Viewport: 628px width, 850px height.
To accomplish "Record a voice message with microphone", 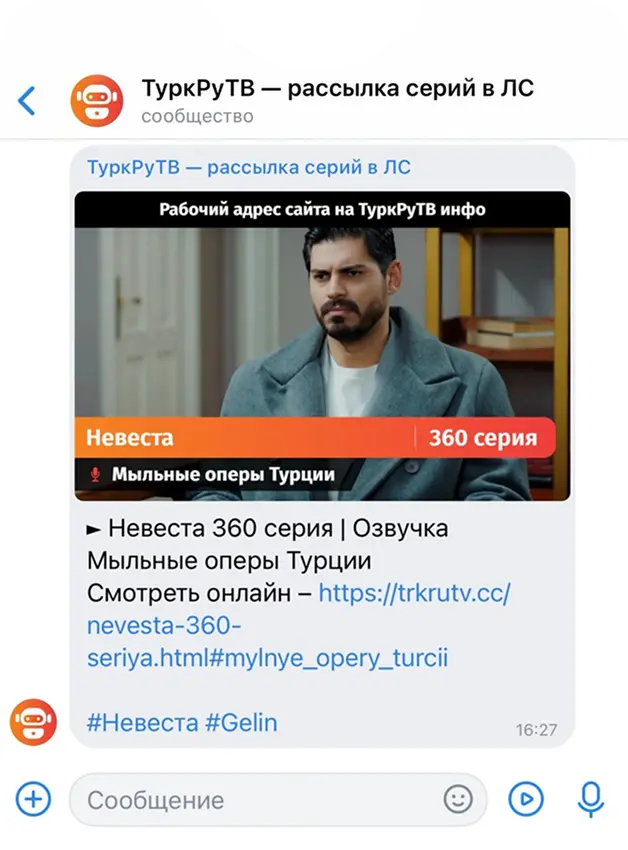I will pos(591,799).
